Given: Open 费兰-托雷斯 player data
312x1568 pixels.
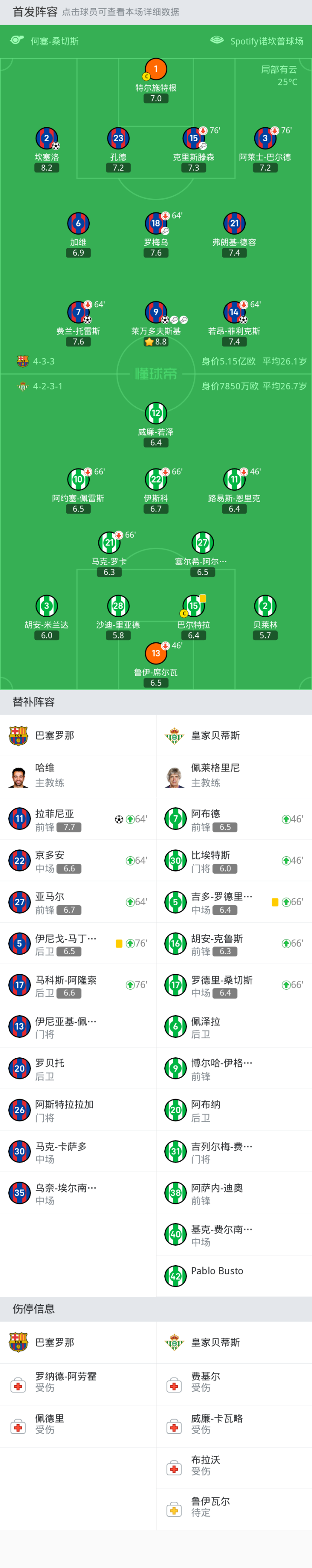Looking at the screenshot, I should click(x=78, y=313).
